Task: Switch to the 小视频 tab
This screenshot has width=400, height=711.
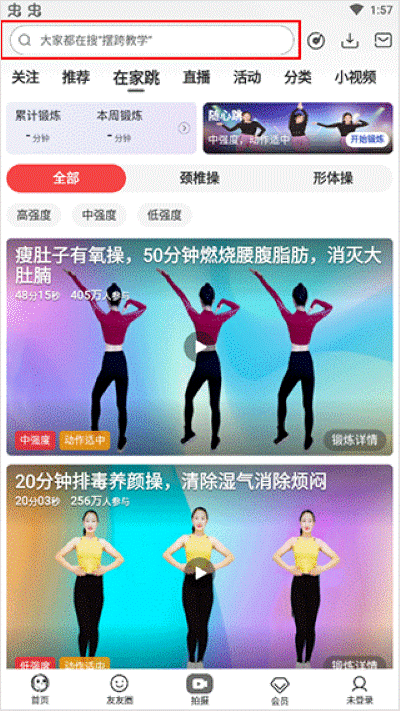Action: [356, 77]
